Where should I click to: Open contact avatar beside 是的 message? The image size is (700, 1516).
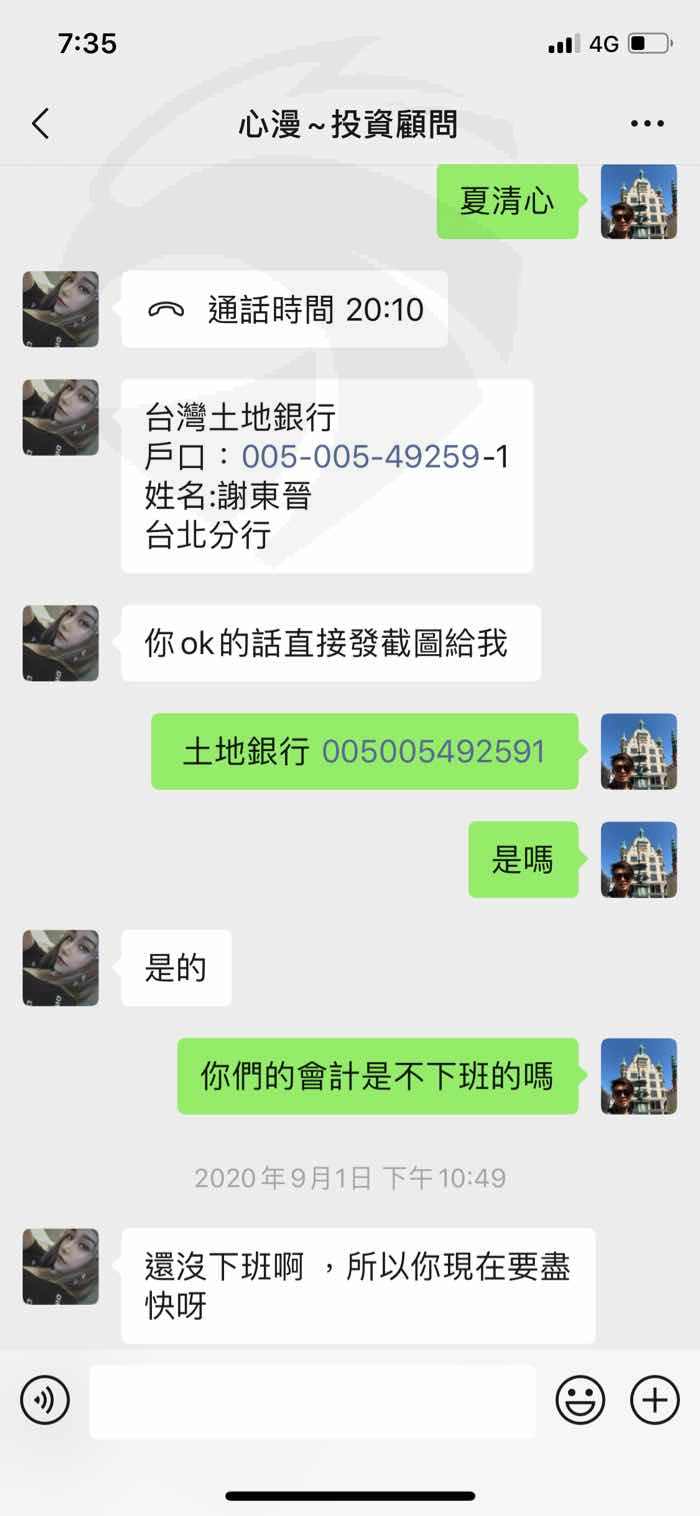point(61,968)
